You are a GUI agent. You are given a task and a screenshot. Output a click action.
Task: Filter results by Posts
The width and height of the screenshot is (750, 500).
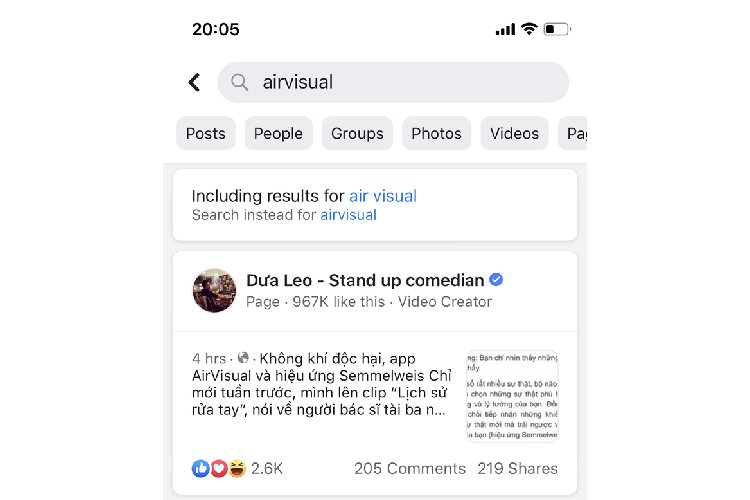(206, 133)
